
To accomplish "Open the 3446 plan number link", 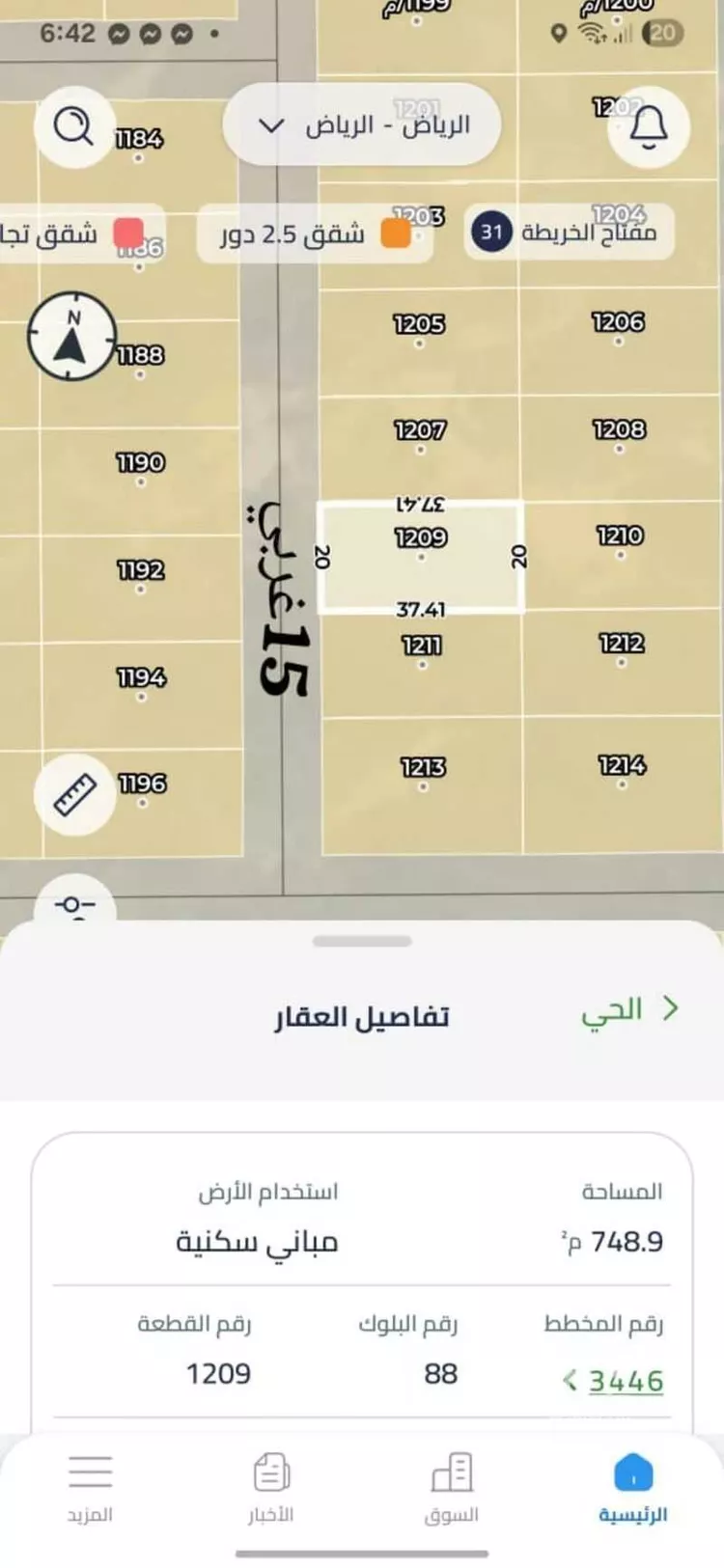I will point(626,1382).
